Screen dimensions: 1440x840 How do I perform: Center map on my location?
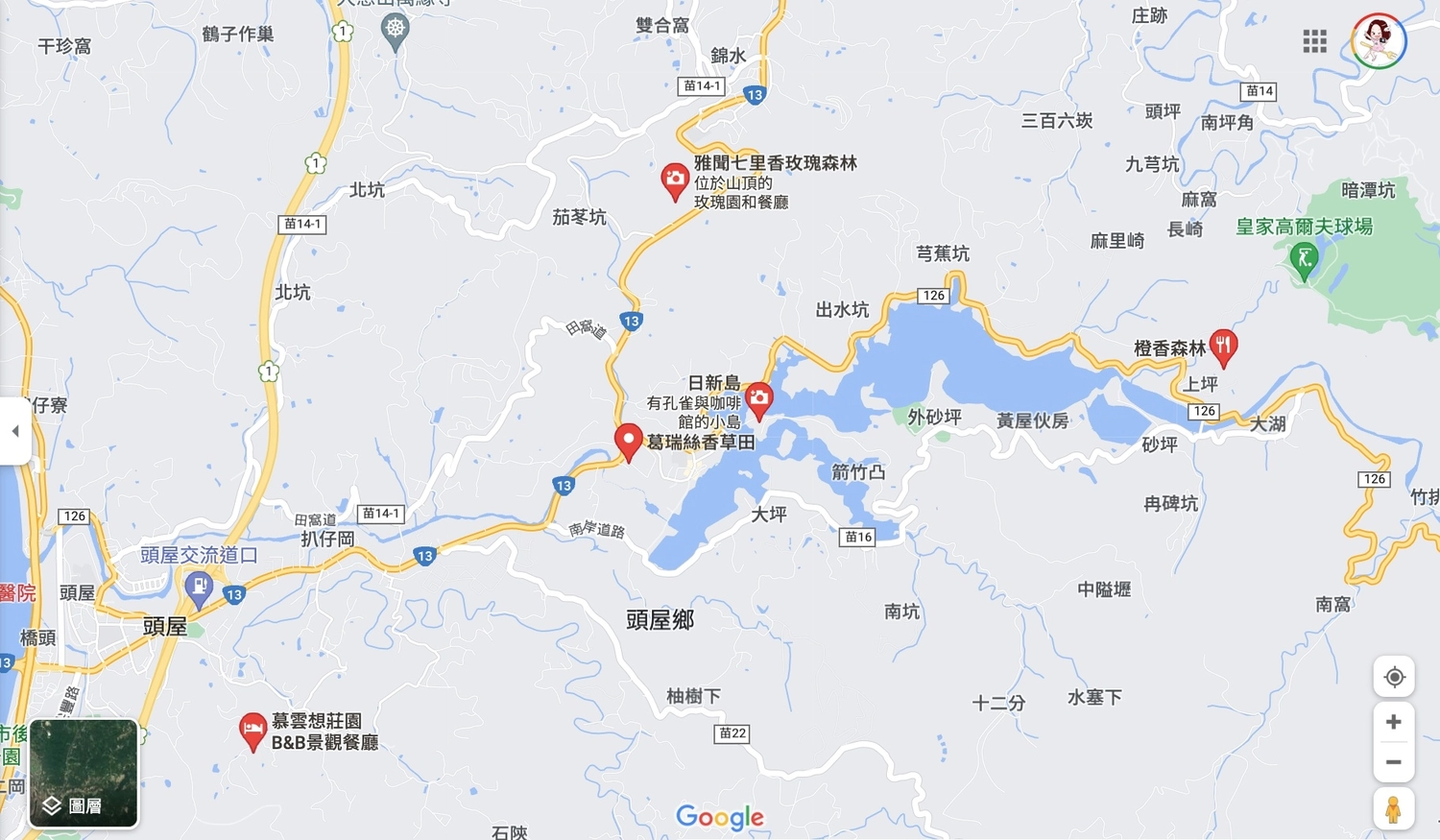click(x=1394, y=677)
